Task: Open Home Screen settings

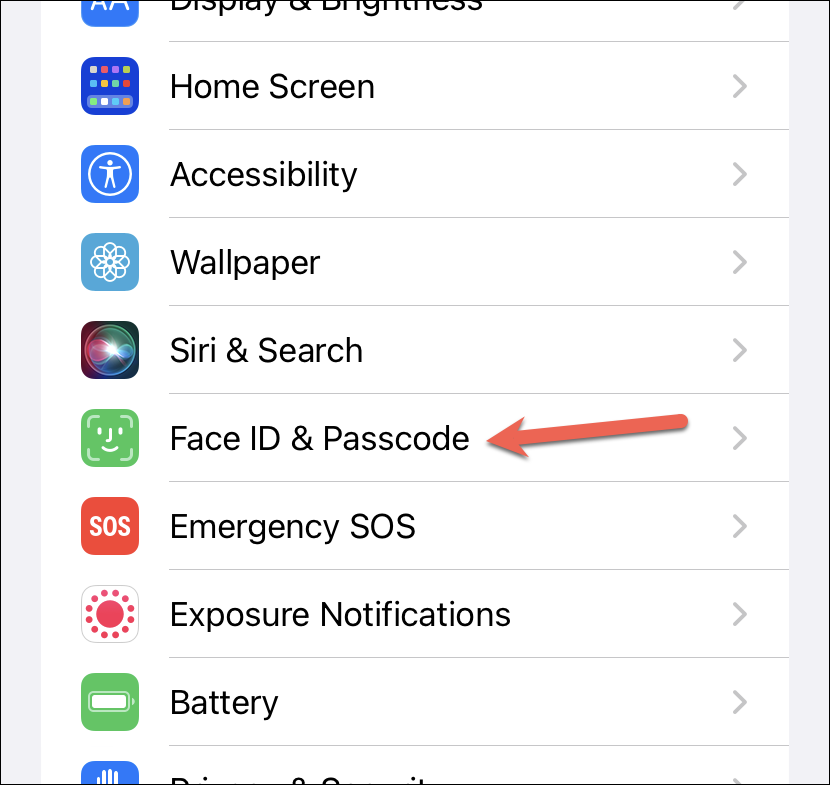Action: pos(272,87)
